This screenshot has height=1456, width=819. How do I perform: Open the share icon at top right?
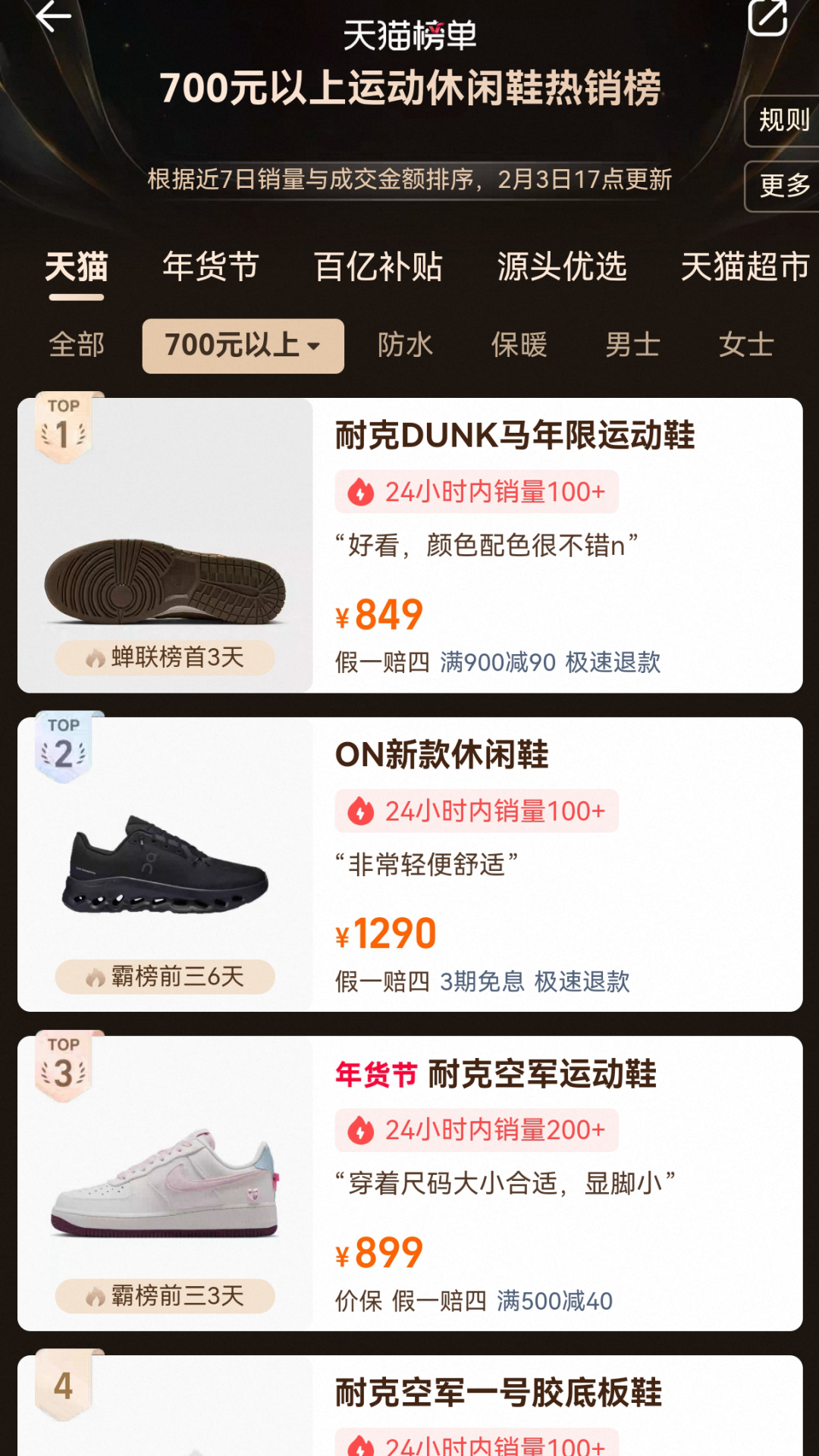click(x=770, y=19)
